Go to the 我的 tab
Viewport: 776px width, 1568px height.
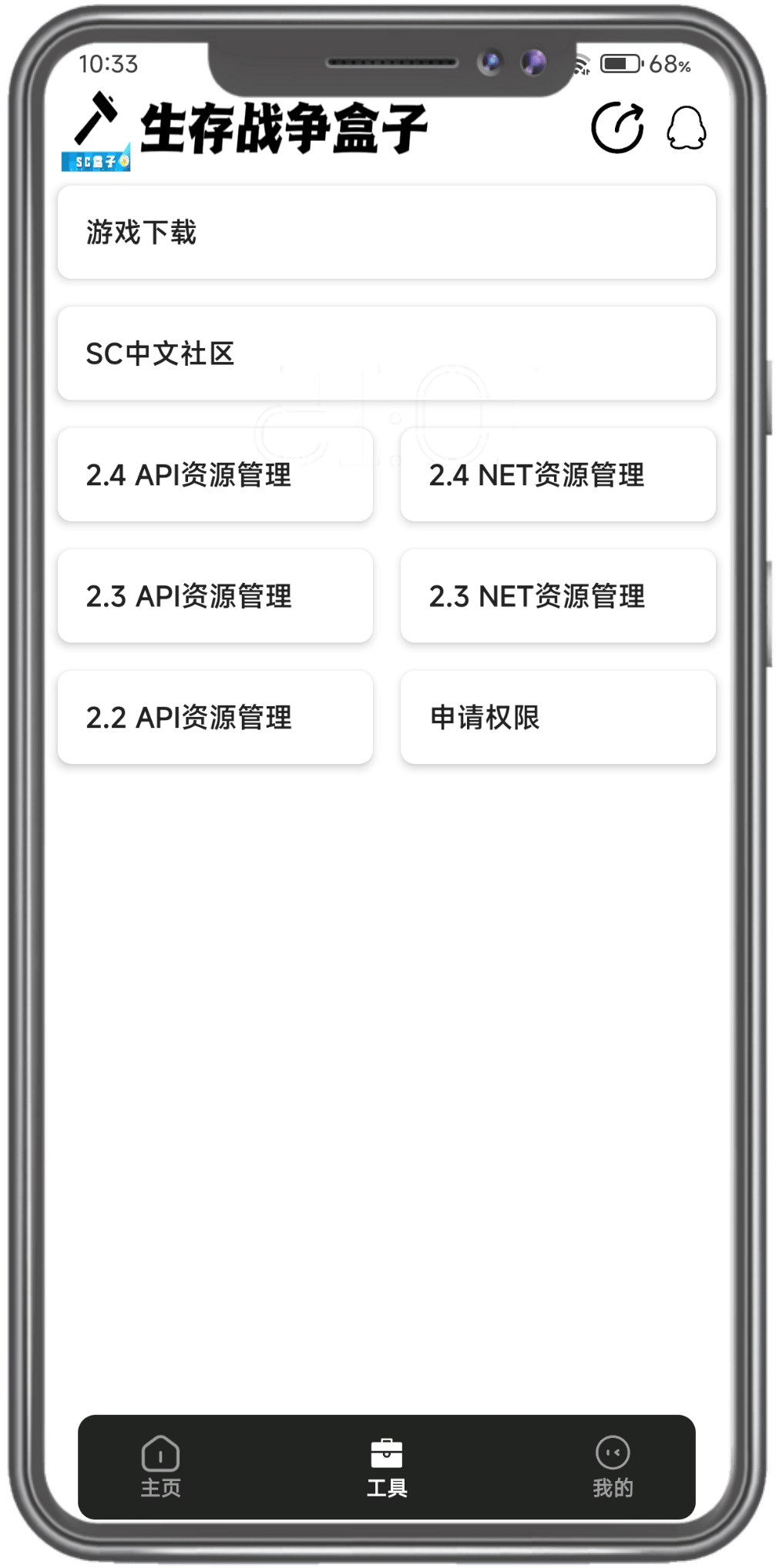(613, 1467)
